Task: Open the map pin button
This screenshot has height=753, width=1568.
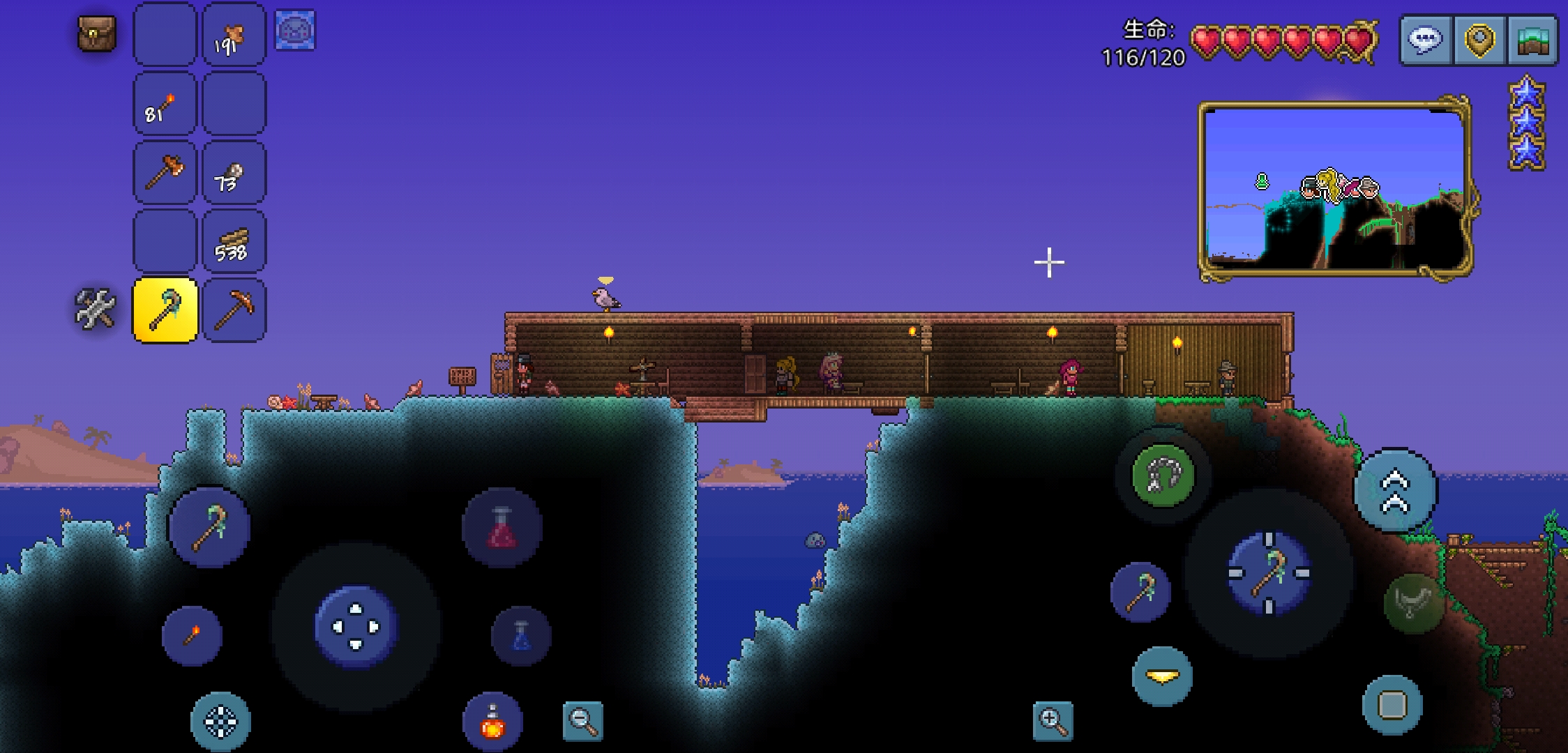Action: tap(1479, 40)
